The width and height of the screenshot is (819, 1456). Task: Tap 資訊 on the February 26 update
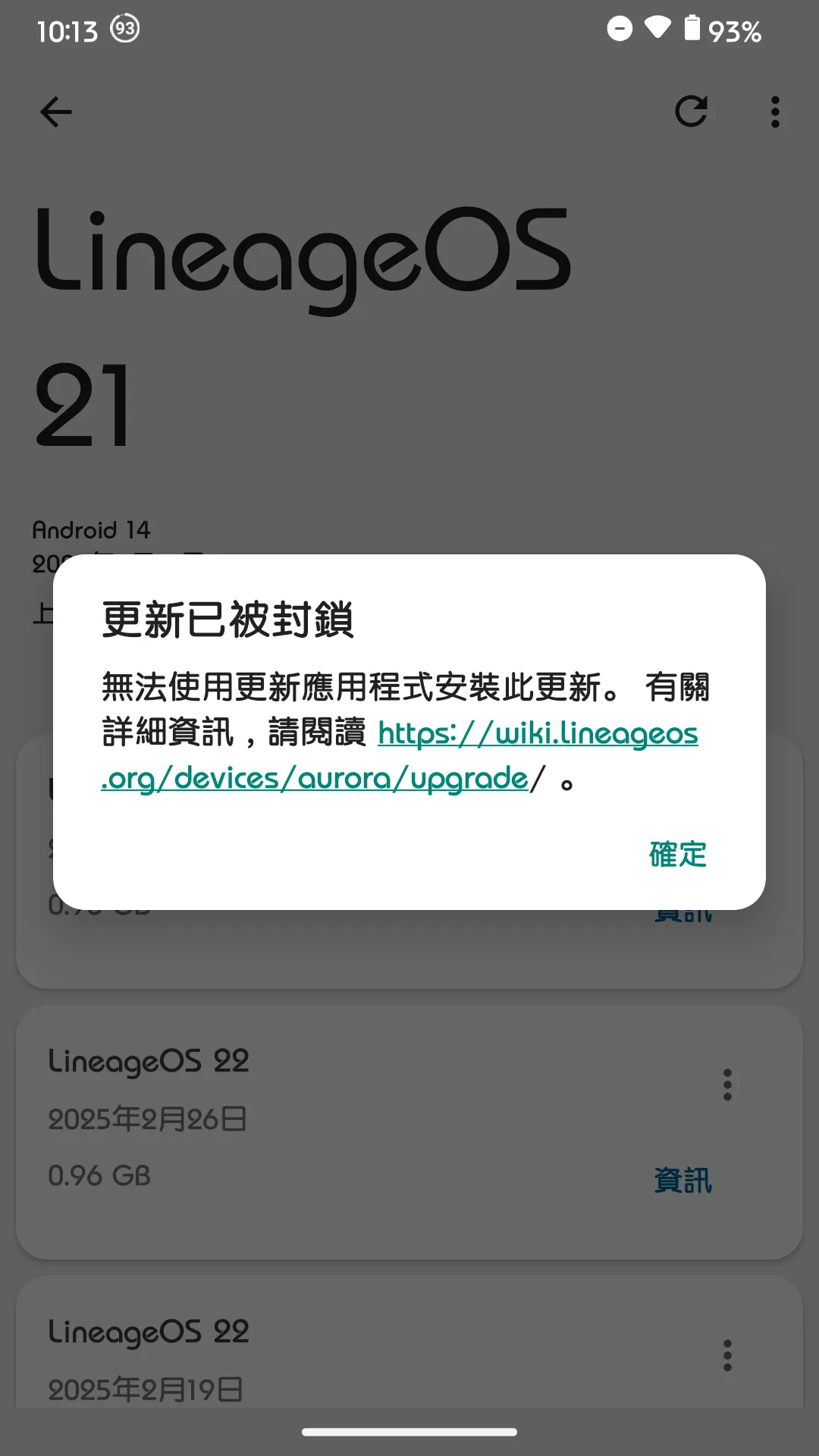(x=682, y=1180)
